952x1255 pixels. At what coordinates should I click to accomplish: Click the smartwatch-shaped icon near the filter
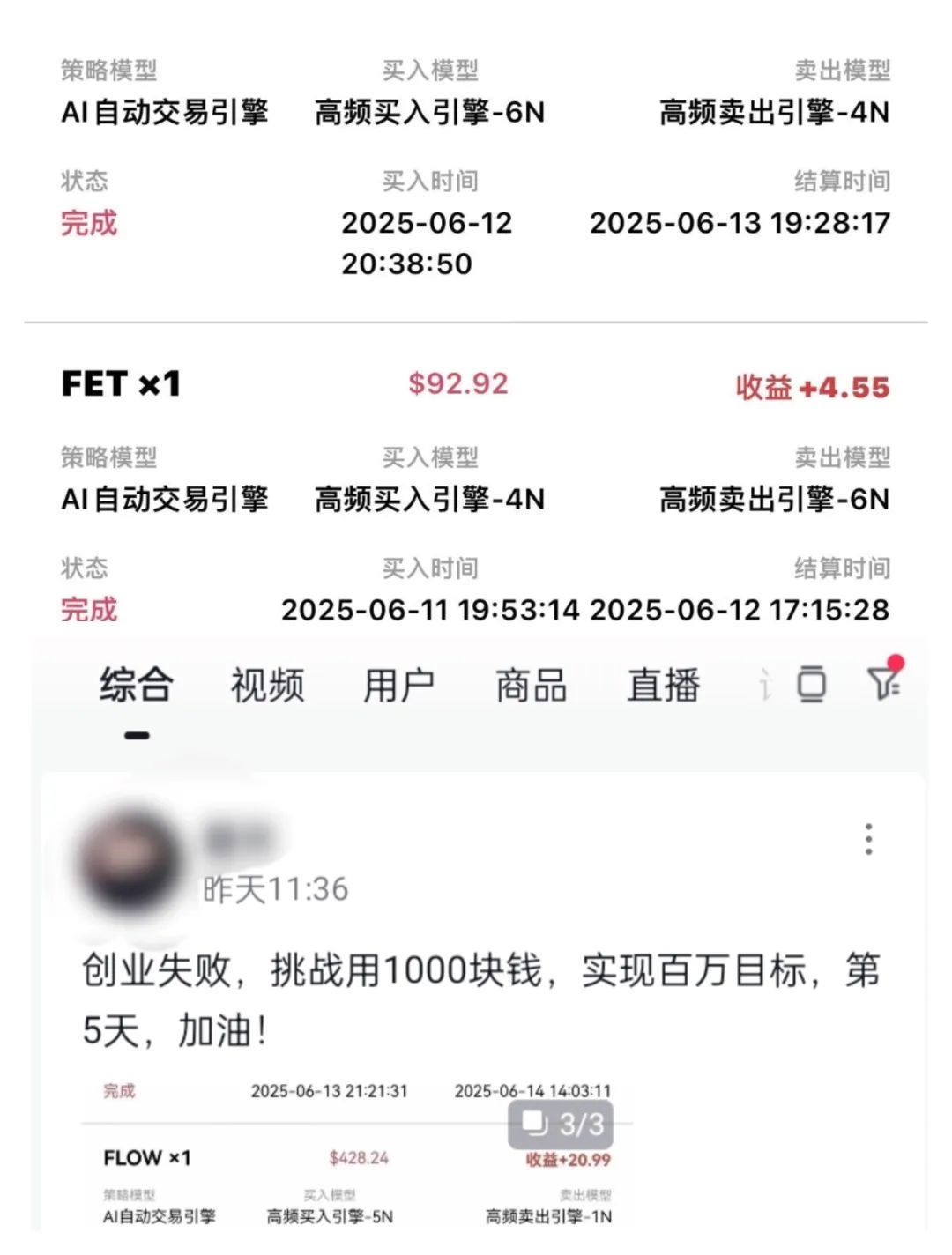click(810, 684)
